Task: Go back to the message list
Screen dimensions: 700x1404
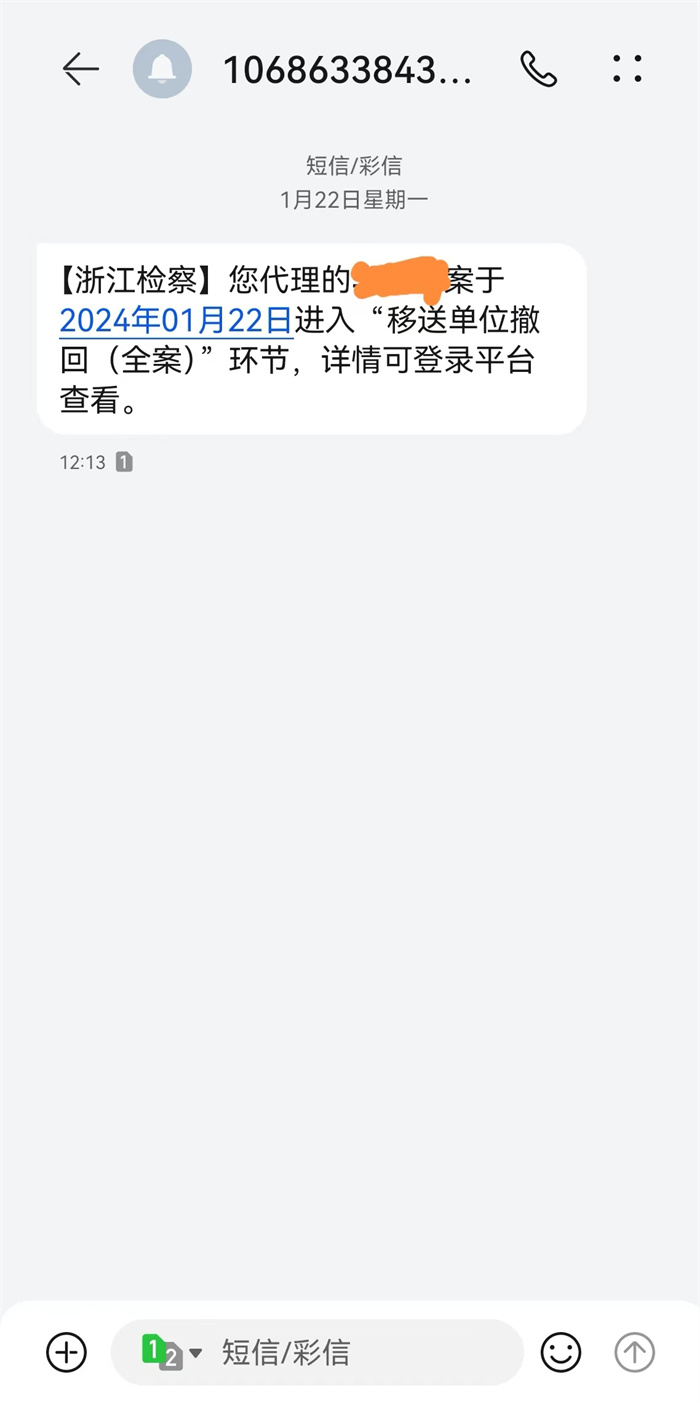Action: pyautogui.click(x=80, y=69)
